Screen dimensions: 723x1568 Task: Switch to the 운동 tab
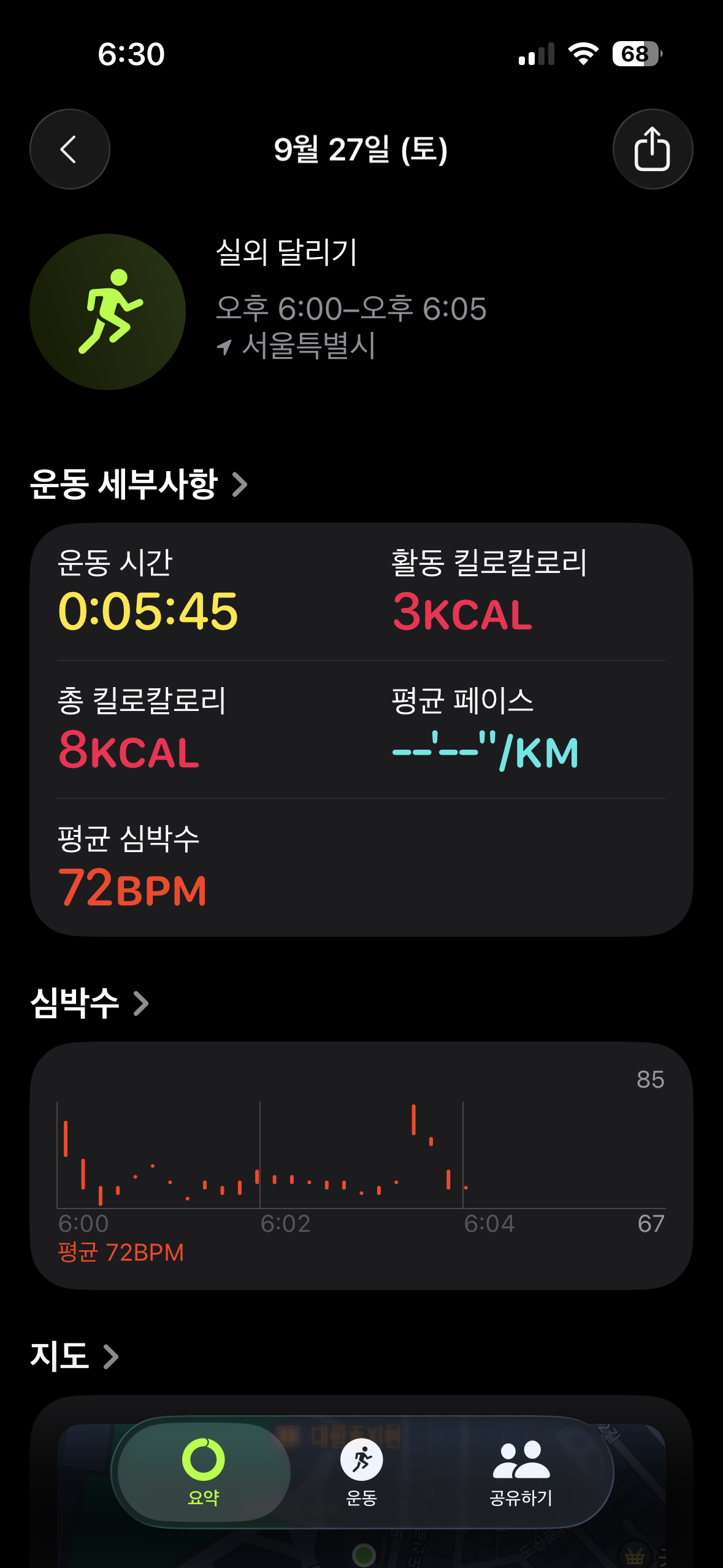(x=361, y=1471)
